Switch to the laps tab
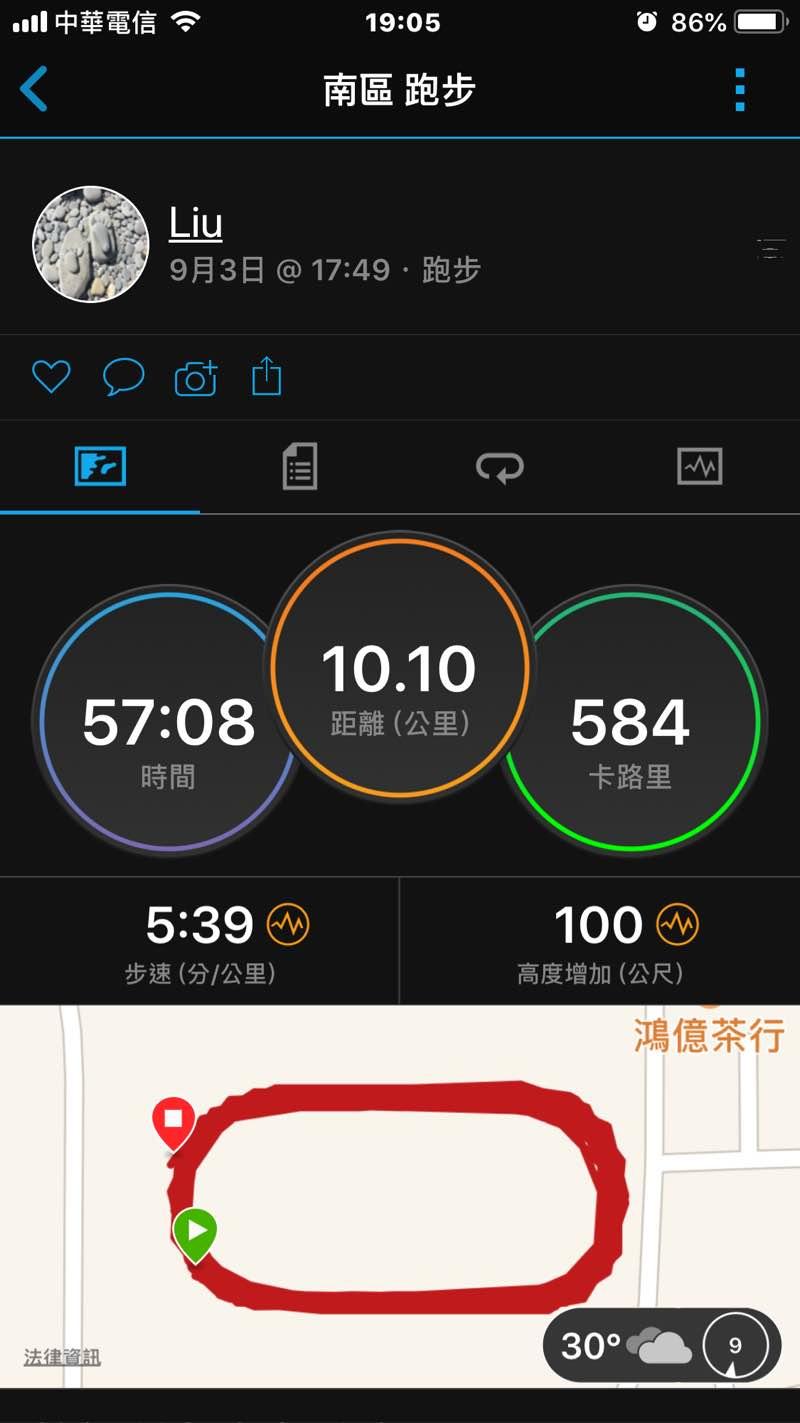This screenshot has height=1423, width=800. [499, 466]
